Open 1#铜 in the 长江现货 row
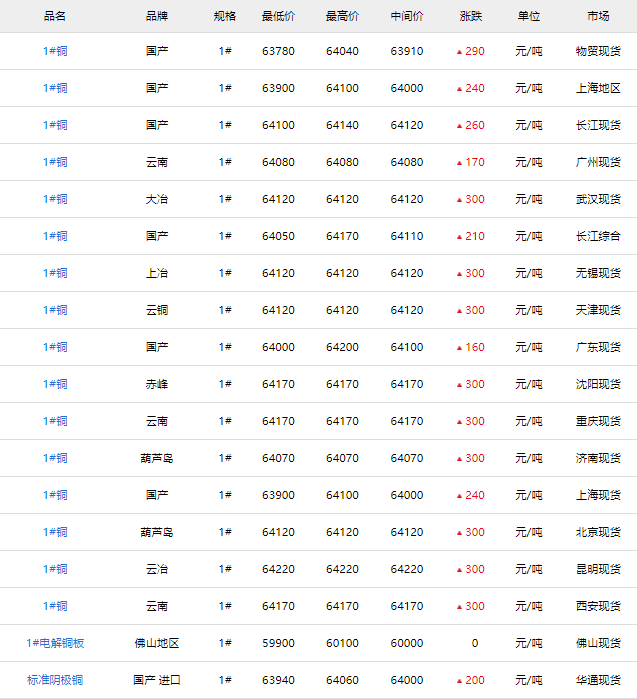 click(x=55, y=125)
